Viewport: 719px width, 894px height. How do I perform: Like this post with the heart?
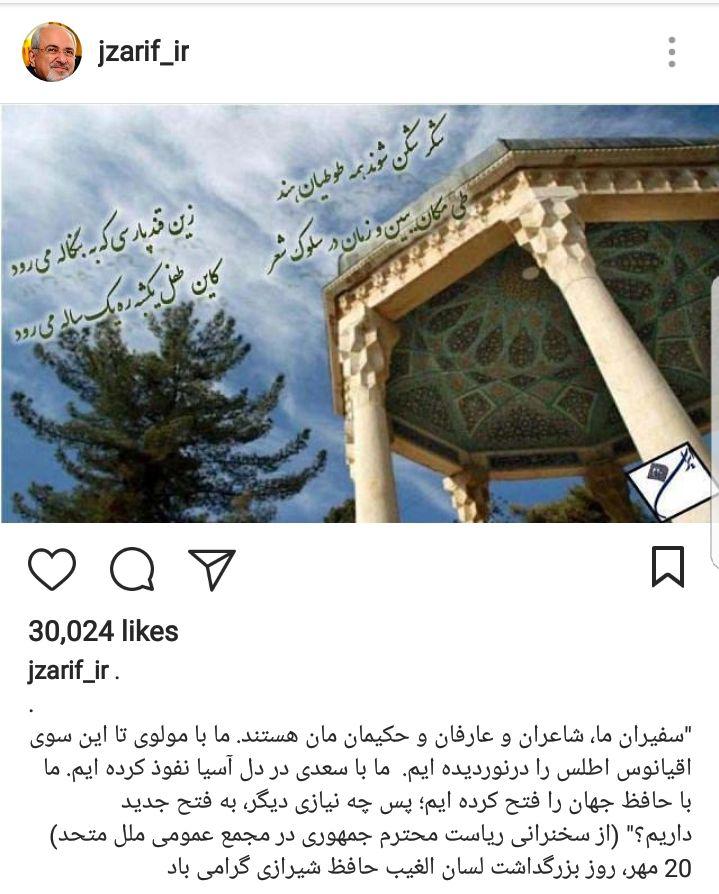point(52,569)
